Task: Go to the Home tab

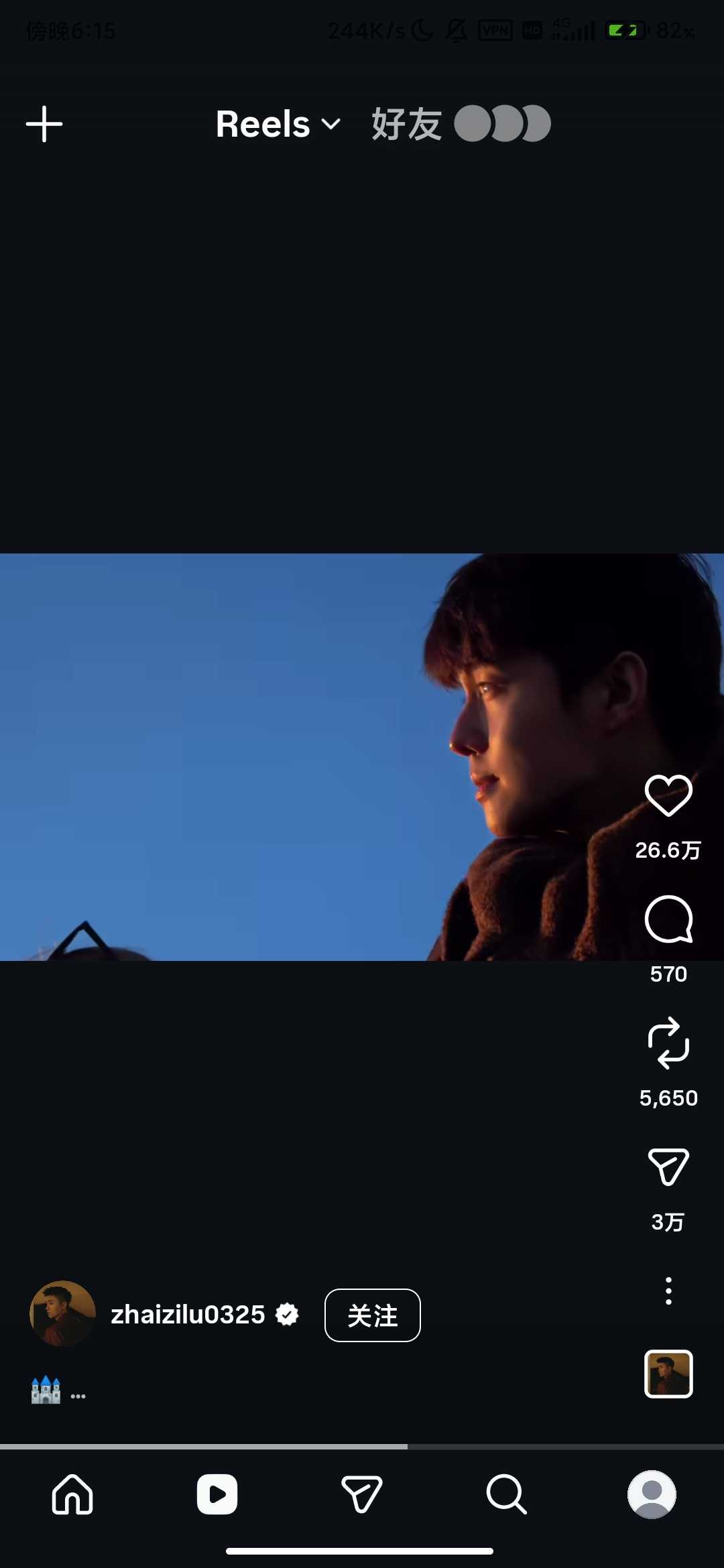Action: pos(72,1494)
